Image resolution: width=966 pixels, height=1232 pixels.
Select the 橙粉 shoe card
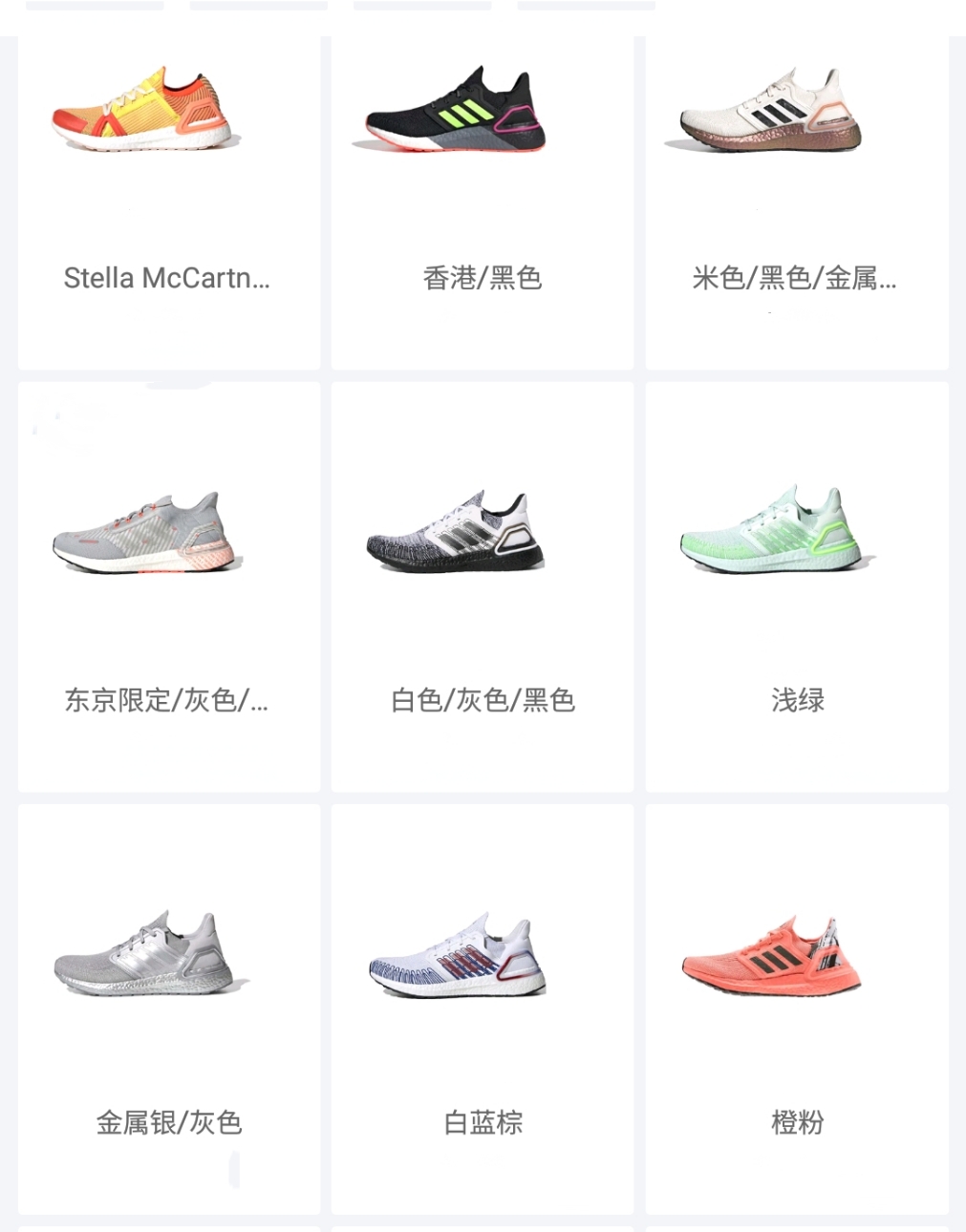[x=796, y=1008]
